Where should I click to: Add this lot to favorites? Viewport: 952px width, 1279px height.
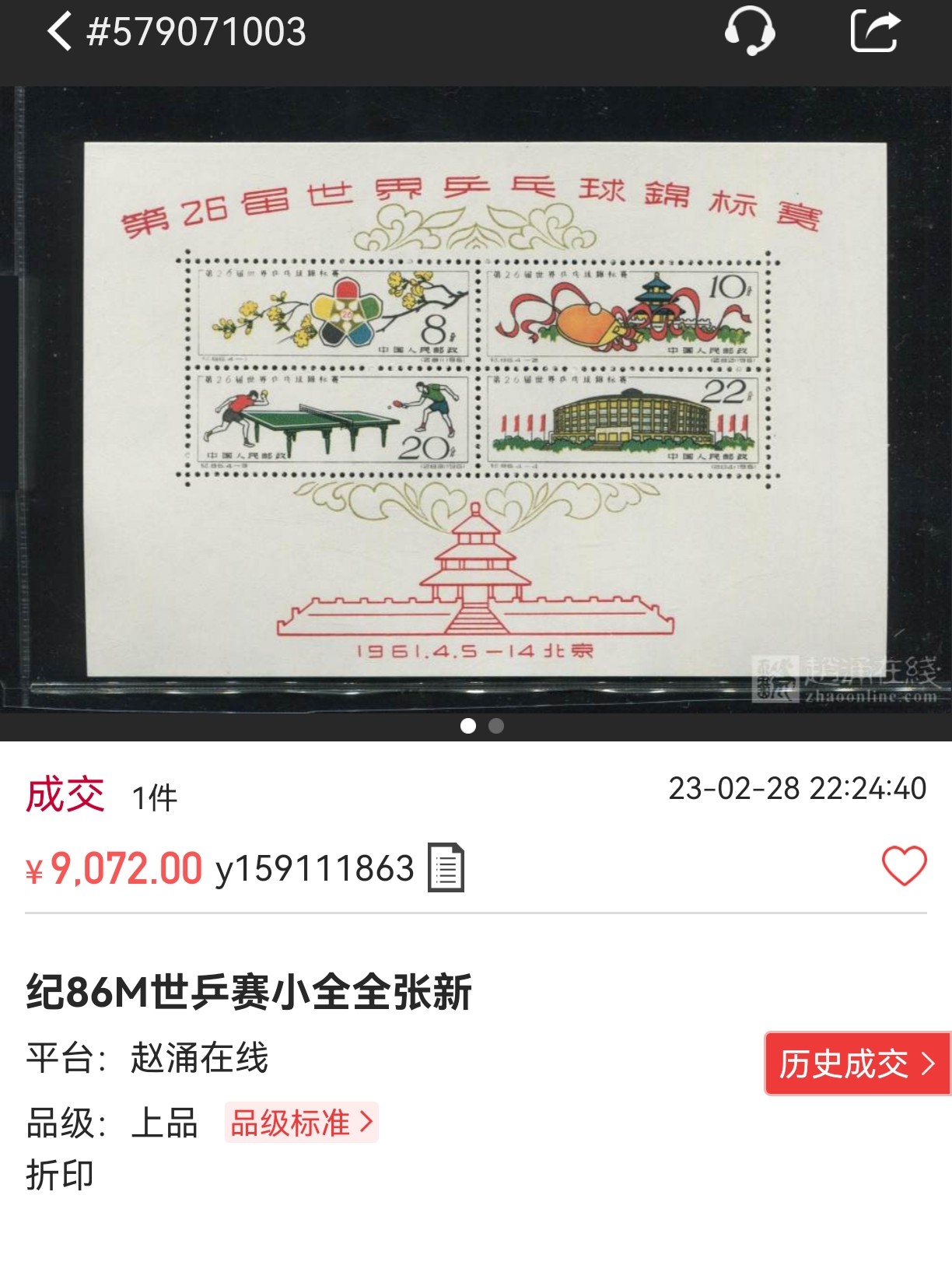(904, 866)
